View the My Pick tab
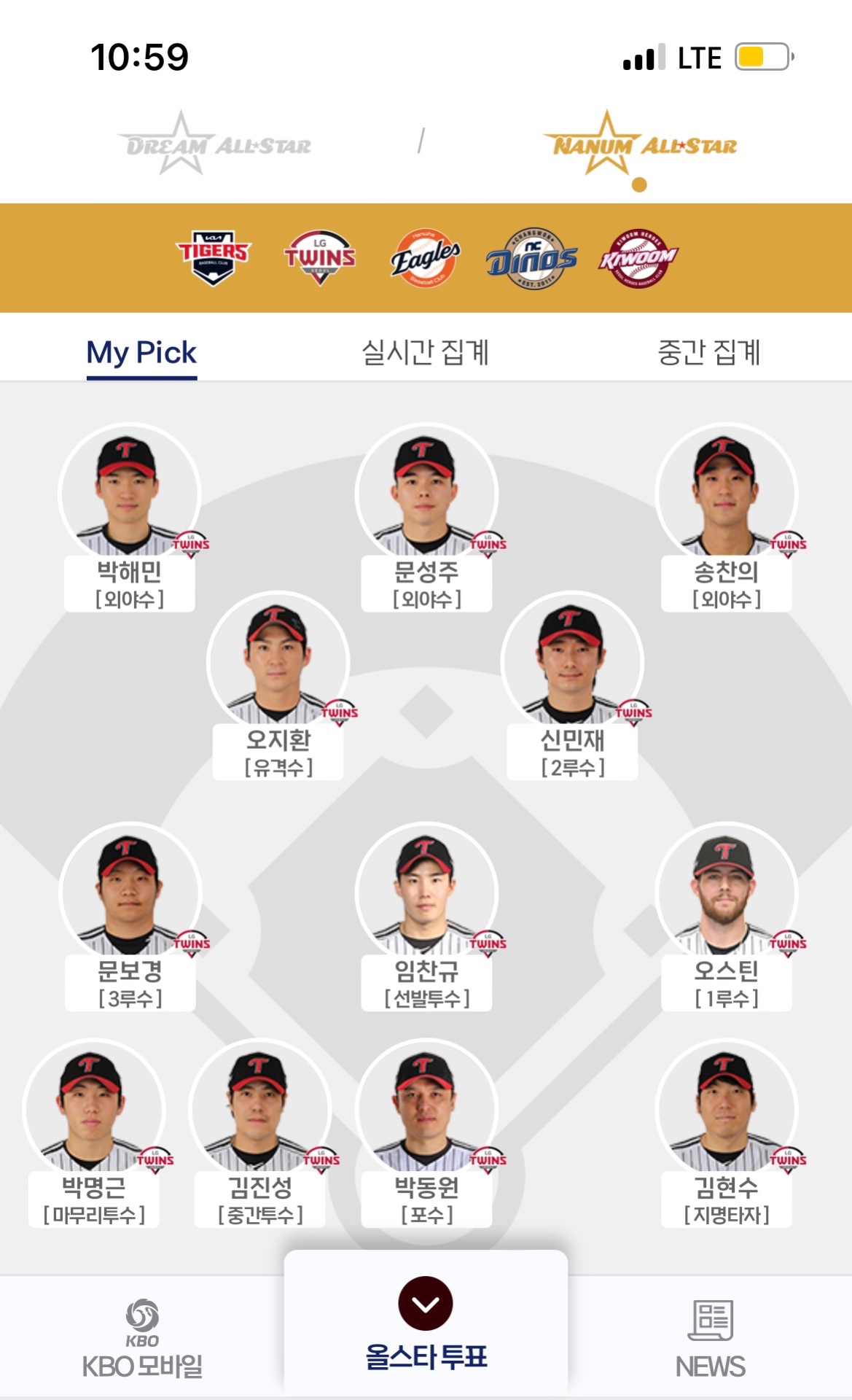The height and width of the screenshot is (1400, 852). pyautogui.click(x=141, y=353)
